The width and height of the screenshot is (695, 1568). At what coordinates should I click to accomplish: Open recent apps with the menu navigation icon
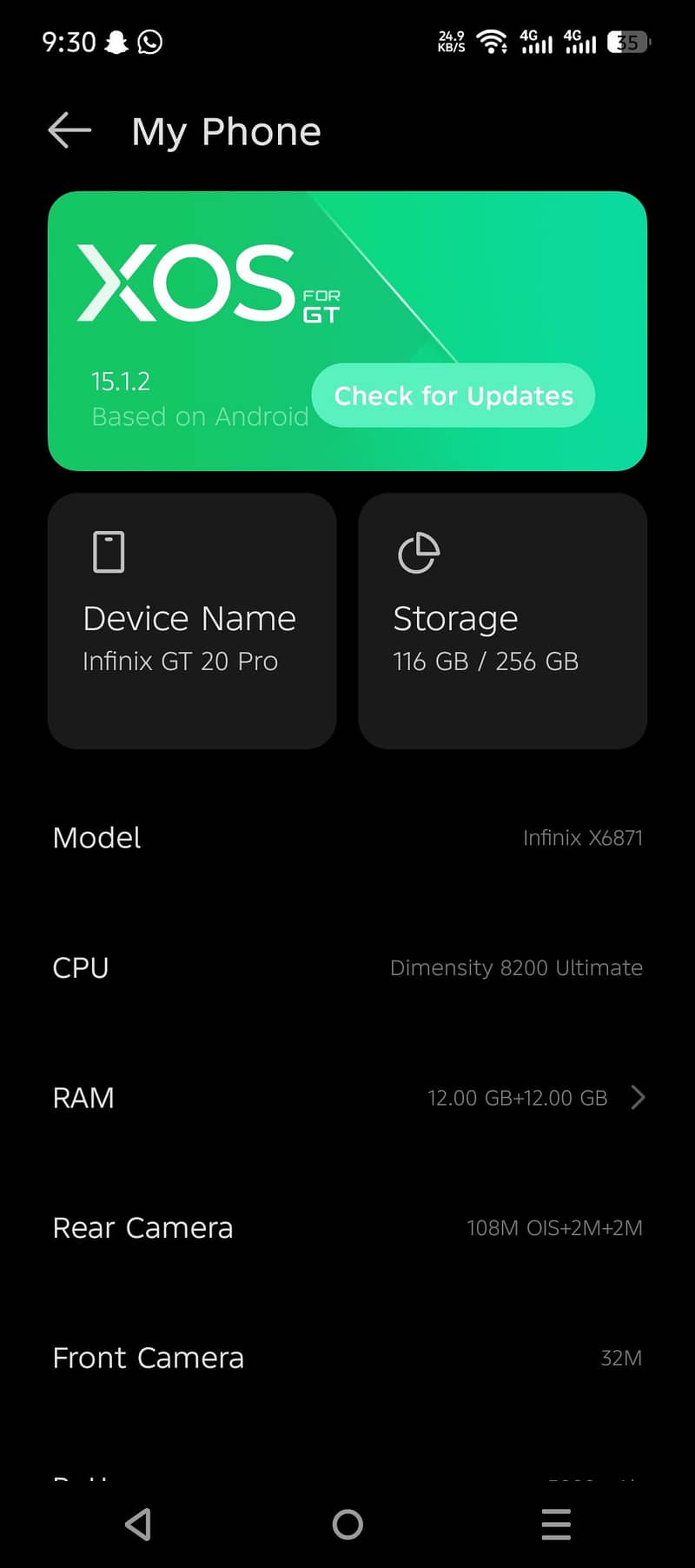(x=556, y=1524)
